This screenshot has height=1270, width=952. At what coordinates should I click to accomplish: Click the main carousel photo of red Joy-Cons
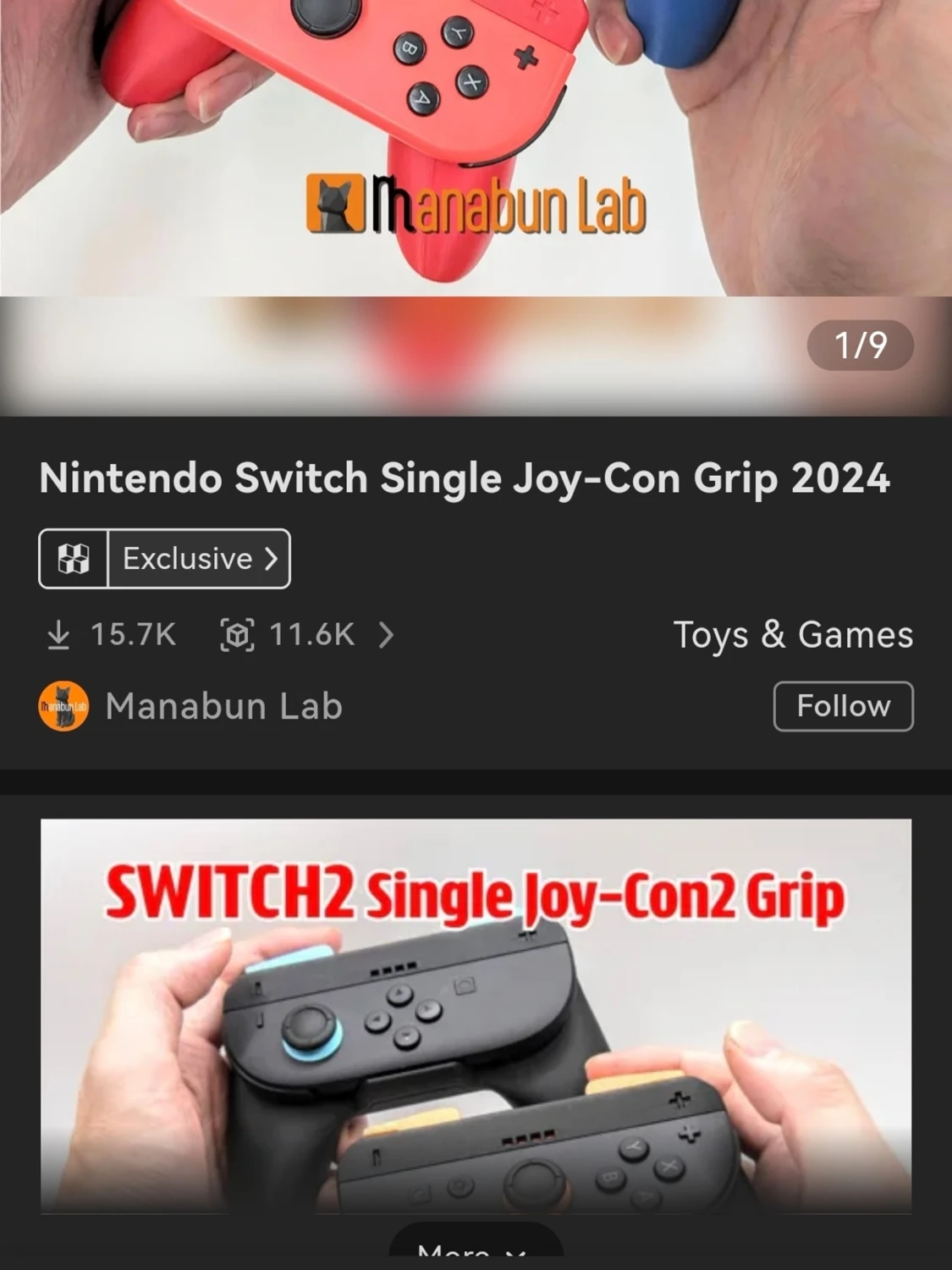click(x=476, y=144)
